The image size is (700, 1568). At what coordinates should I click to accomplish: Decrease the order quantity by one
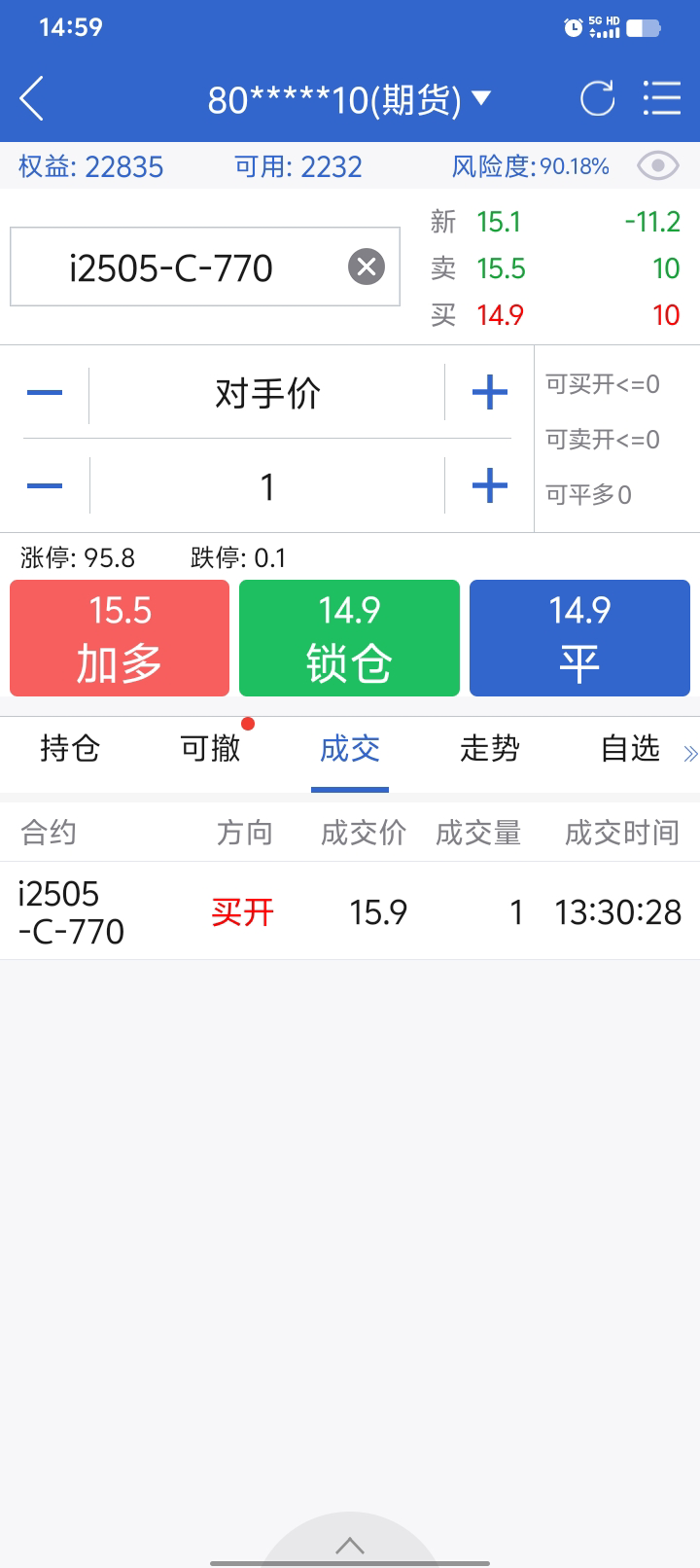tap(45, 485)
